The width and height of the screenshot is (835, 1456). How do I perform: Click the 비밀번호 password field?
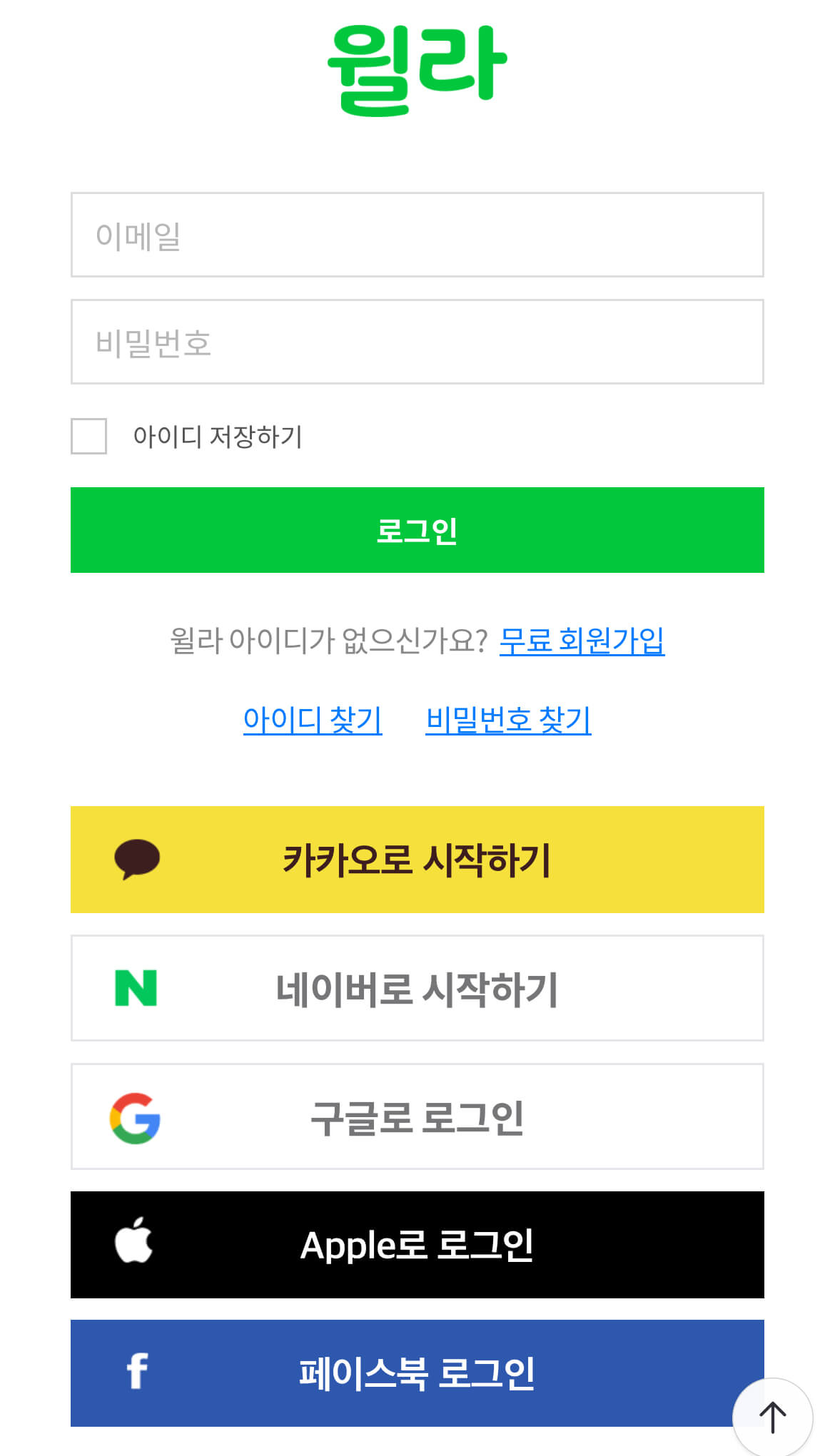pos(417,341)
